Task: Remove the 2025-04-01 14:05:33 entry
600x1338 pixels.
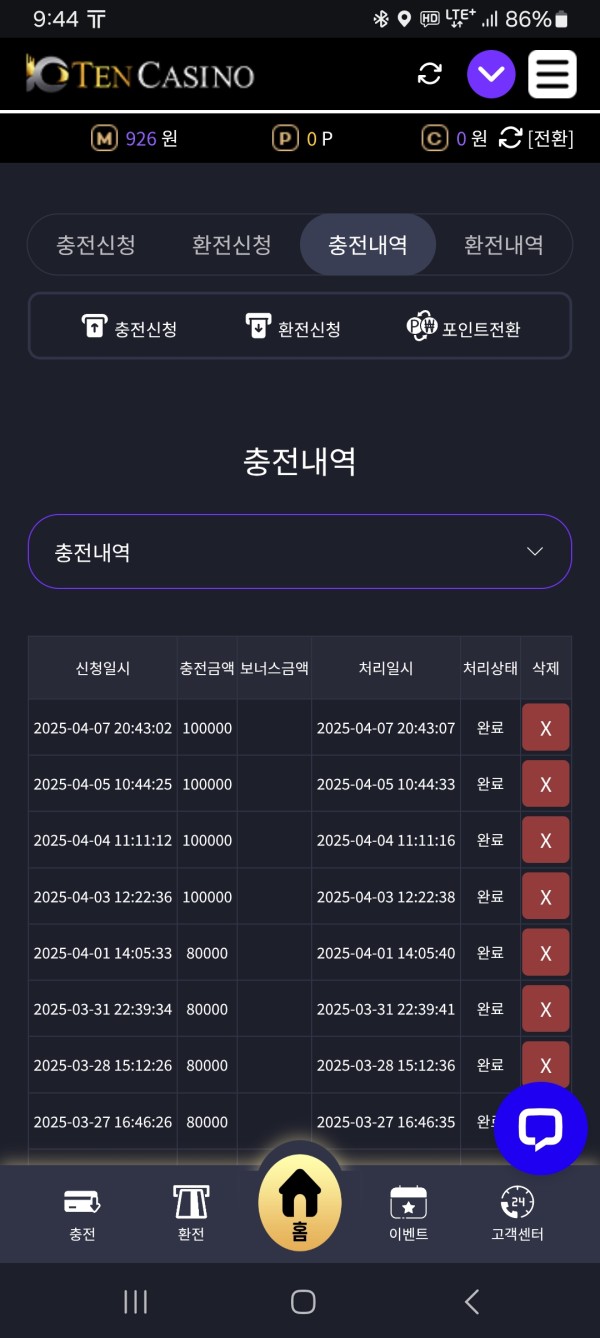Action: pos(546,953)
